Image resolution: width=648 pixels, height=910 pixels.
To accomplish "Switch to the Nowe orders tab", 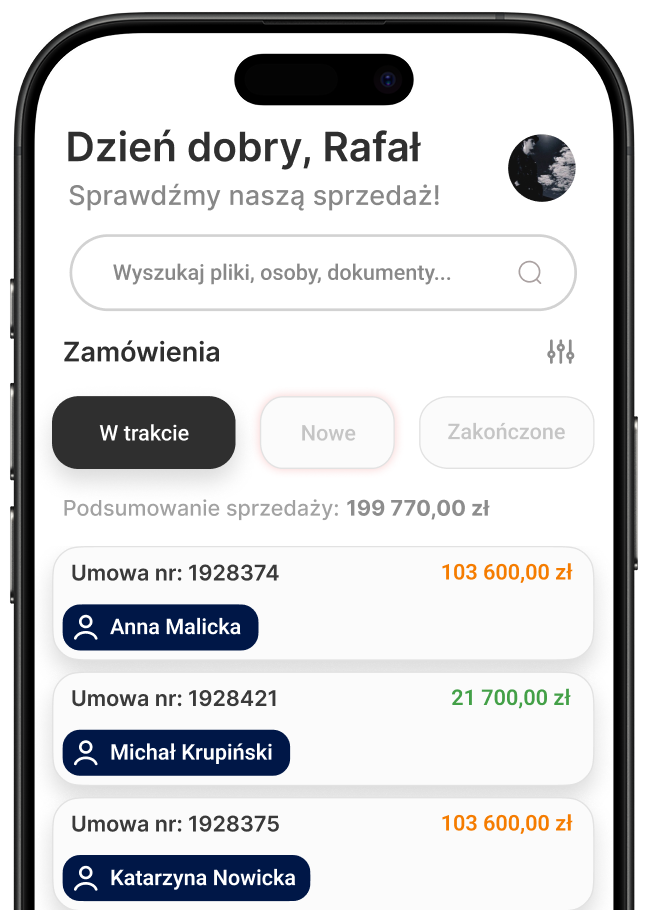I will click(x=328, y=433).
